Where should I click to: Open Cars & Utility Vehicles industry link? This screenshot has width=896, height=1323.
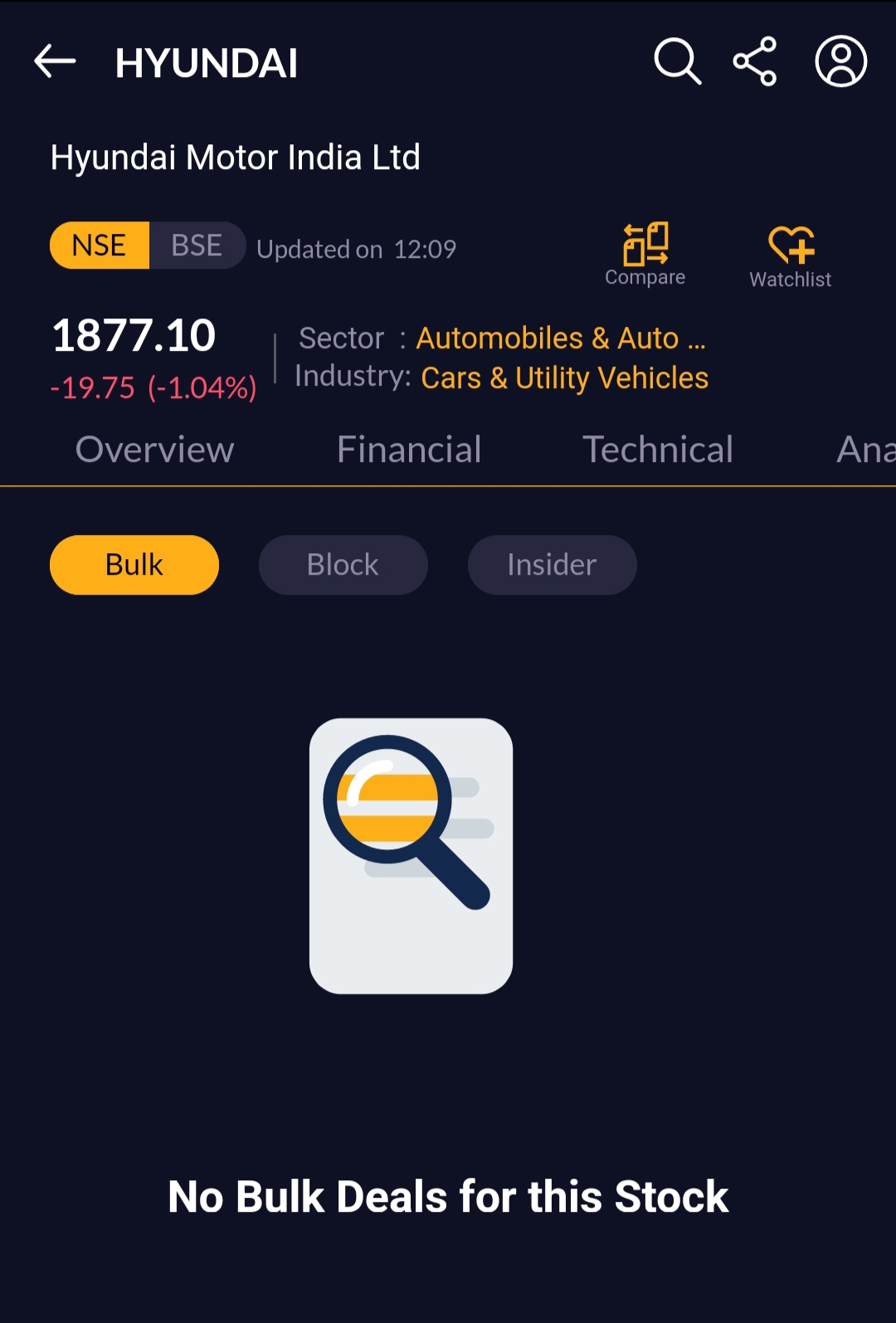564,378
